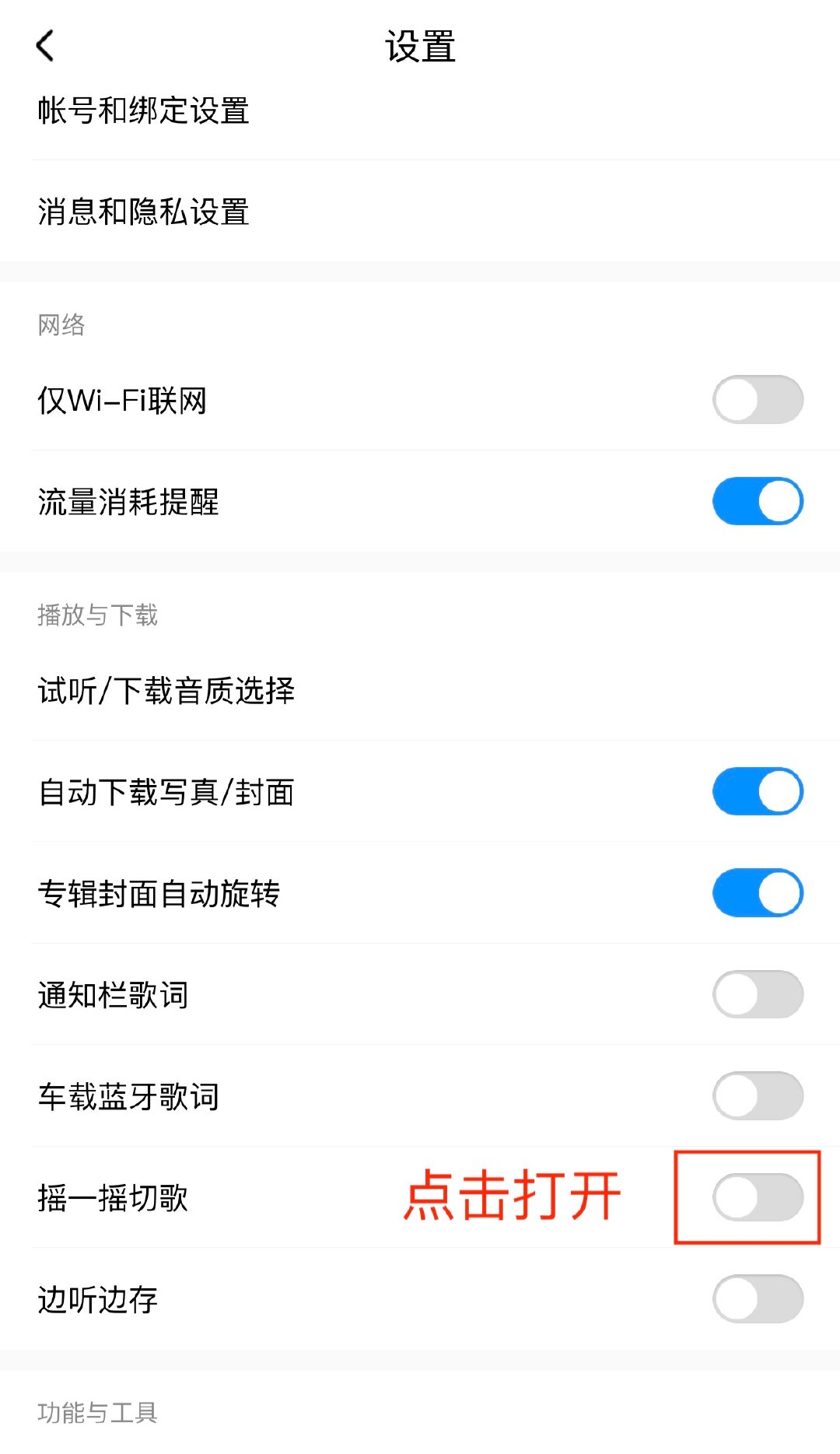Enable the 仅Wi-Fi联网 switch
The width and height of the screenshot is (840, 1454).
pyautogui.click(x=758, y=400)
